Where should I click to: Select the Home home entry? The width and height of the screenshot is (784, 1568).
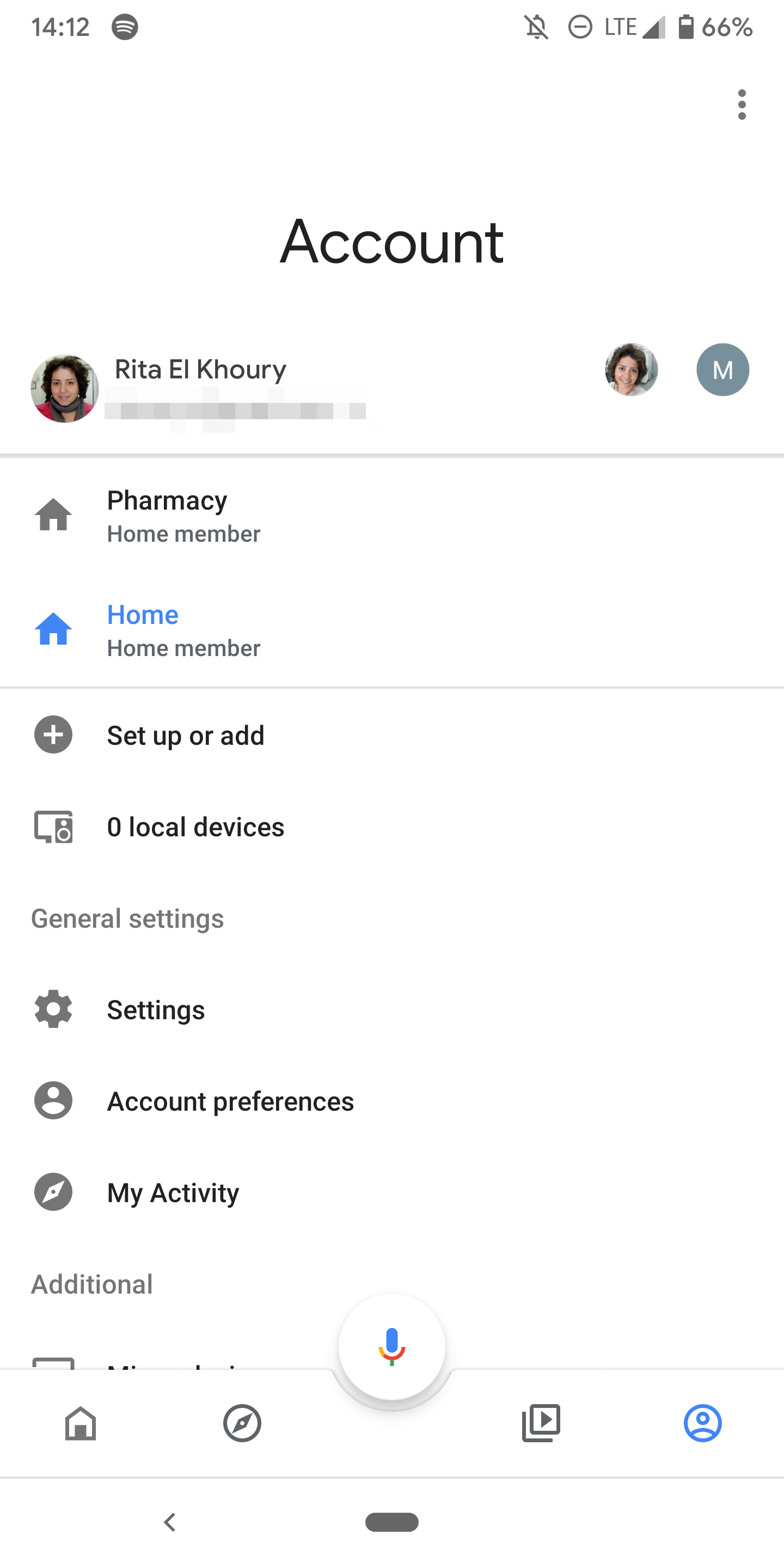click(143, 629)
